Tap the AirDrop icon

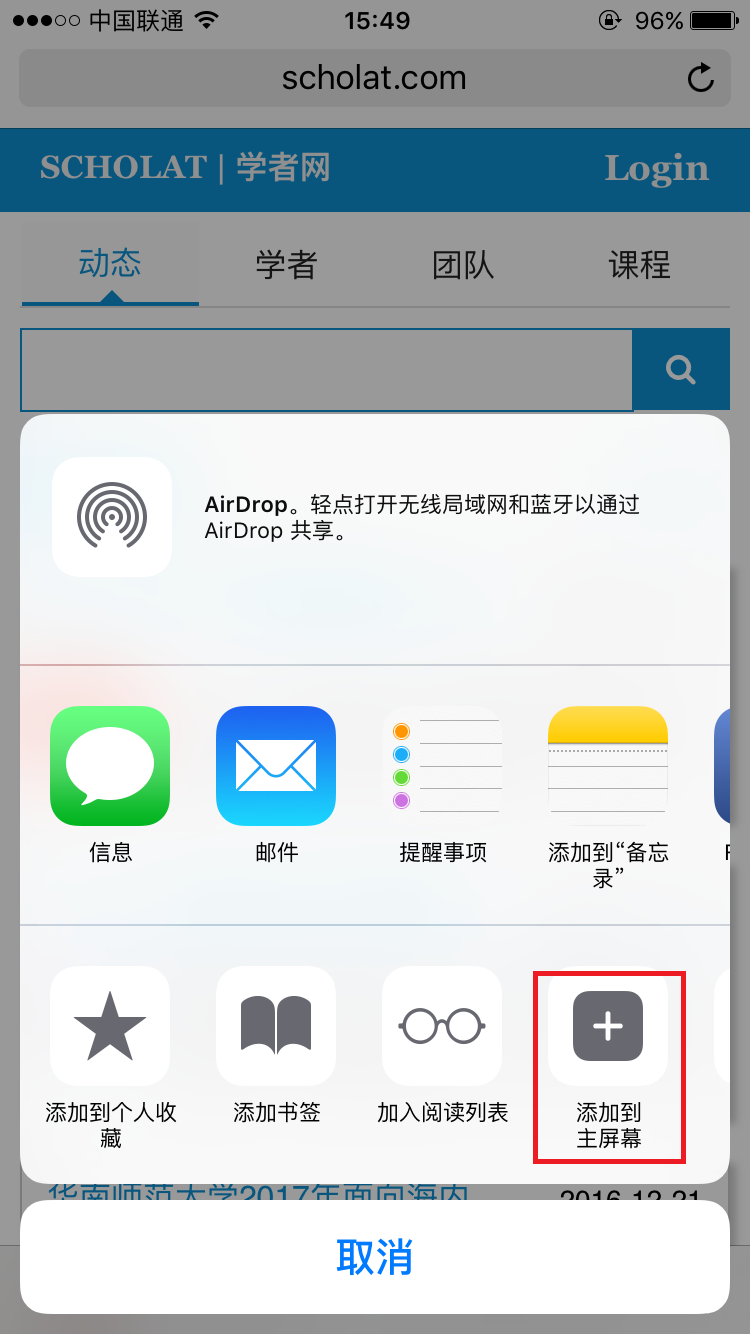pyautogui.click(x=112, y=517)
